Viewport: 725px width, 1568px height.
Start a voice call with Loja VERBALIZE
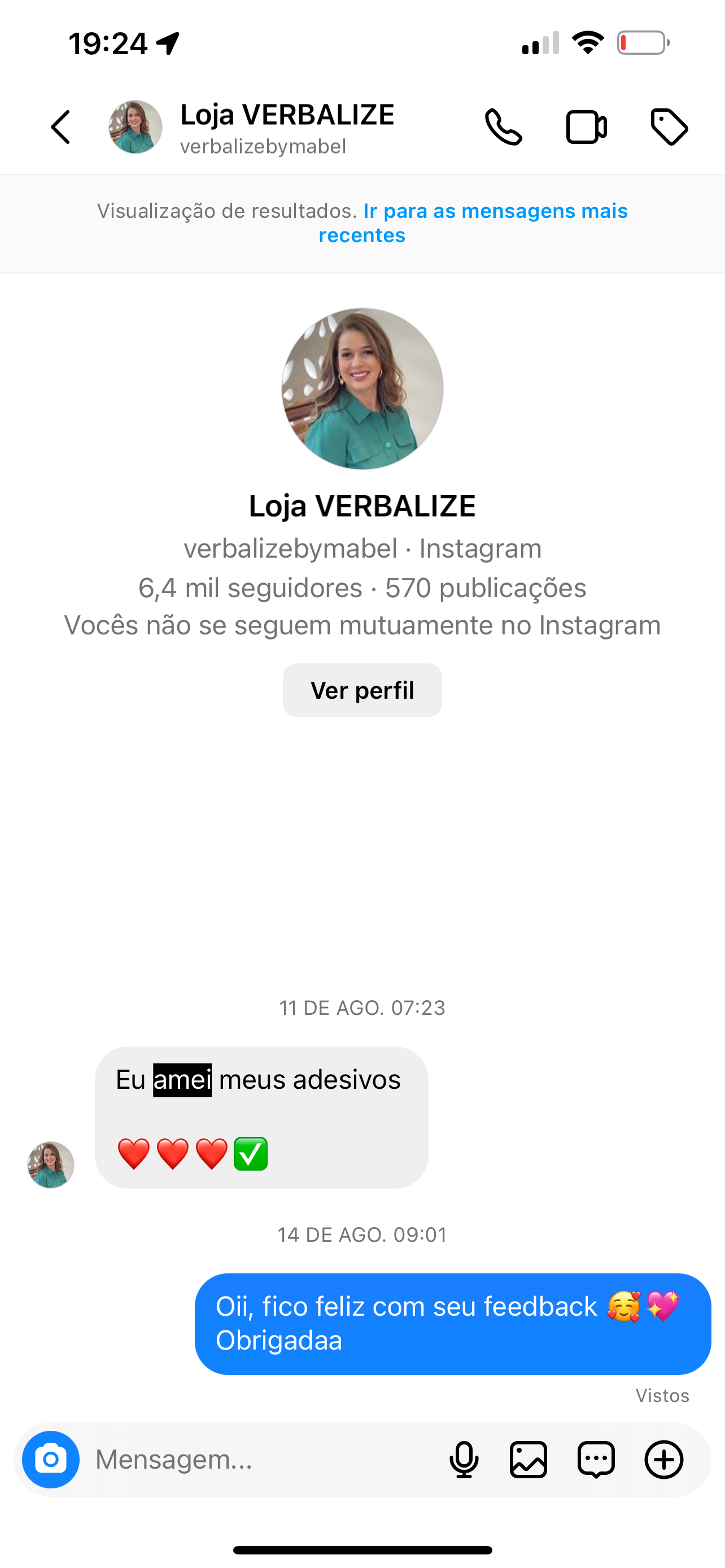[503, 127]
